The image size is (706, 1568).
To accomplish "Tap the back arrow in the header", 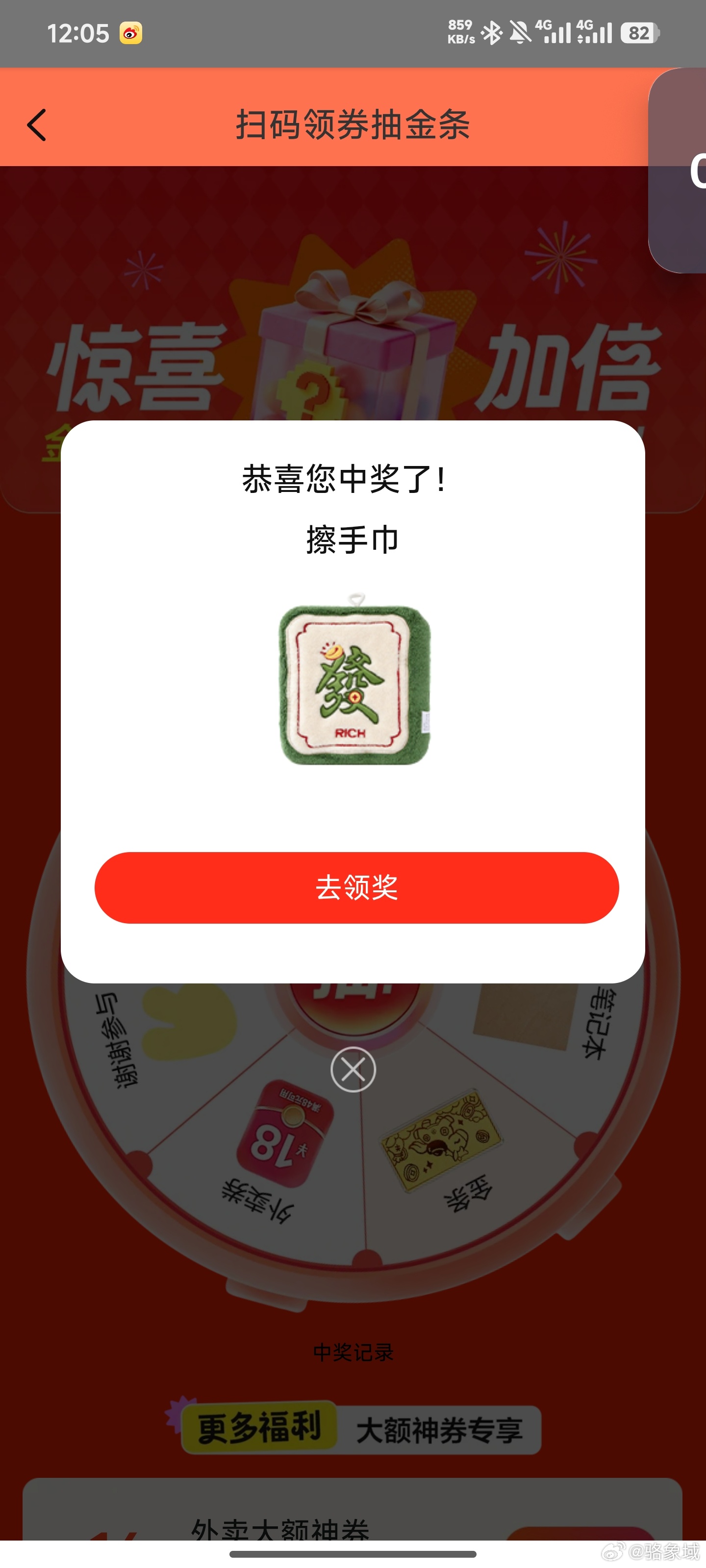I will pyautogui.click(x=37, y=125).
